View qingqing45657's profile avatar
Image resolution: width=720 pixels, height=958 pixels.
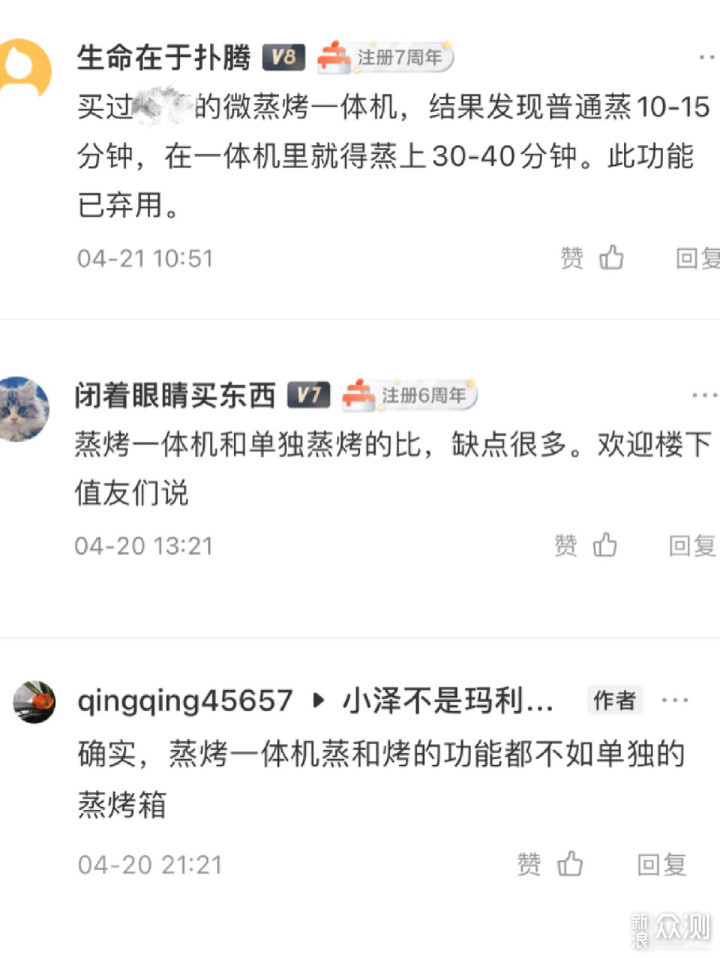(x=34, y=701)
